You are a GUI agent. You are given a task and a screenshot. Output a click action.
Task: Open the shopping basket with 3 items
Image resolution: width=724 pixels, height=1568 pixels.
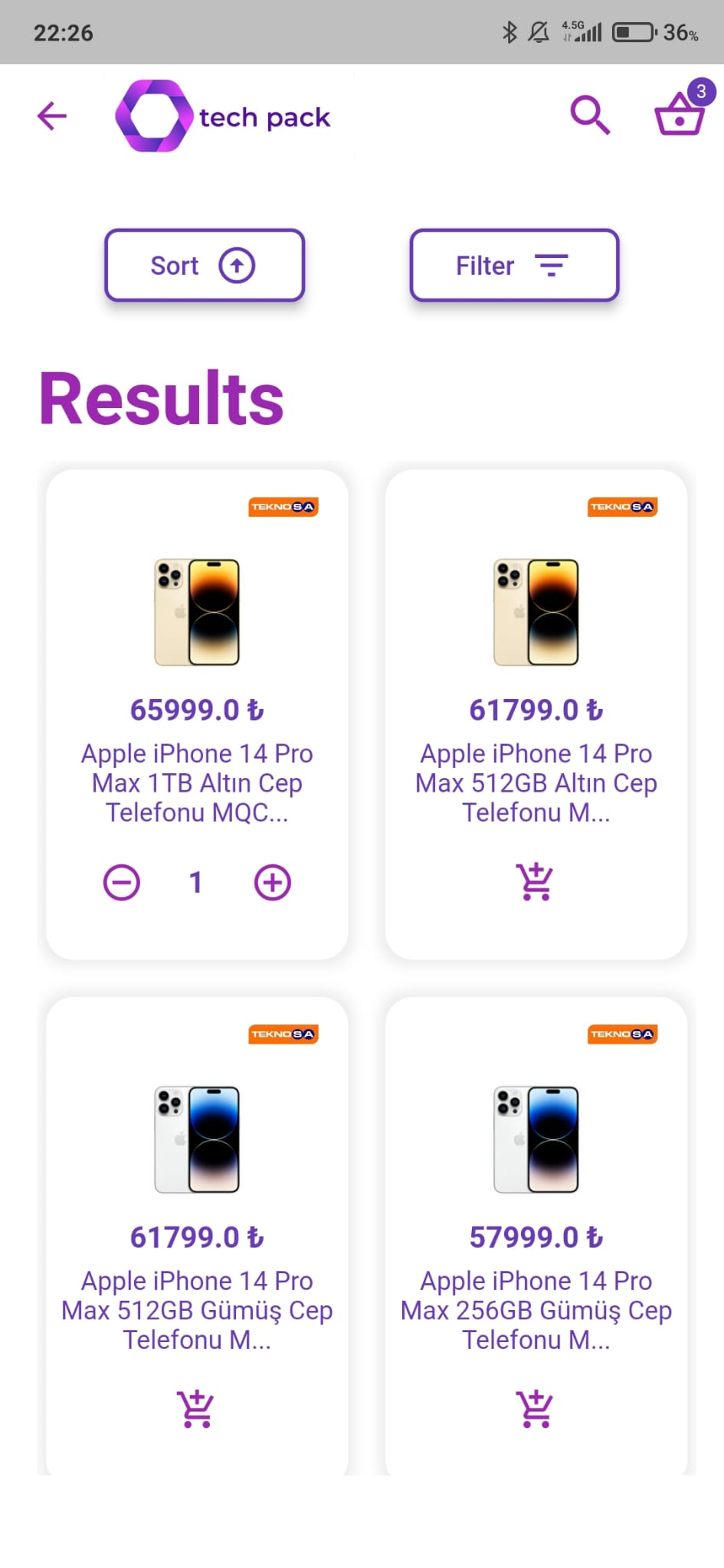pos(680,115)
